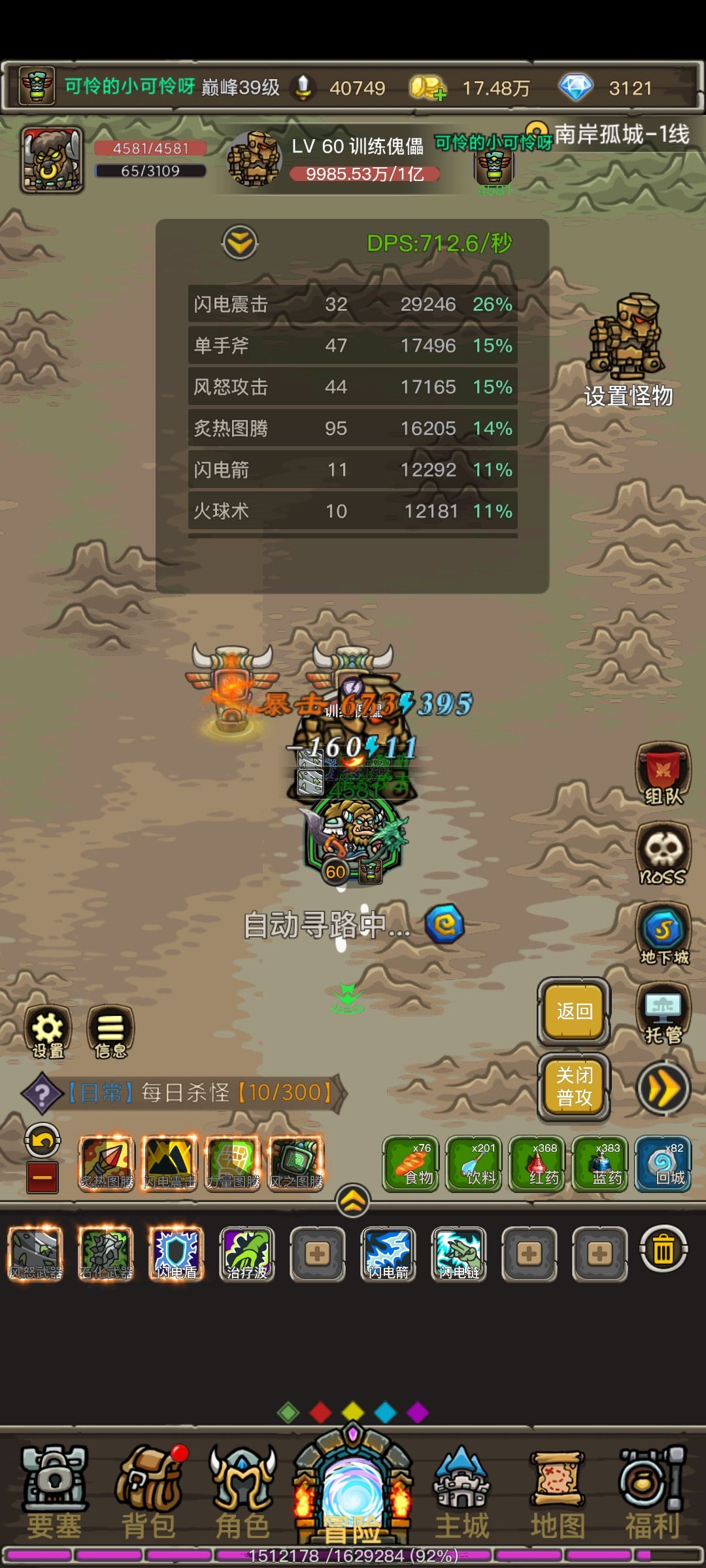Select the 闪电链 skill icon
This screenshot has height=1568, width=706.
point(458,1254)
